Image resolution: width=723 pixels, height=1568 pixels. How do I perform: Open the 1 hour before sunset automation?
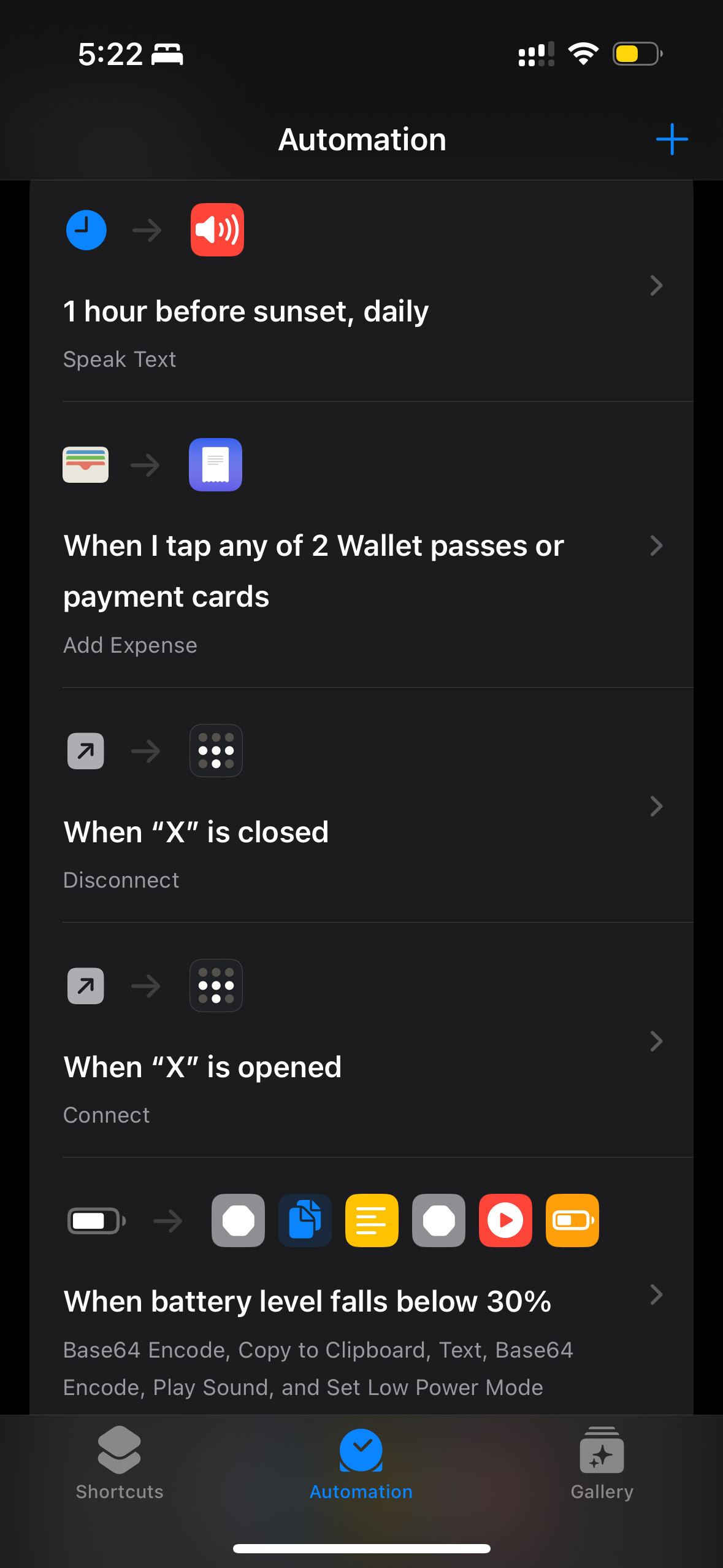361,291
